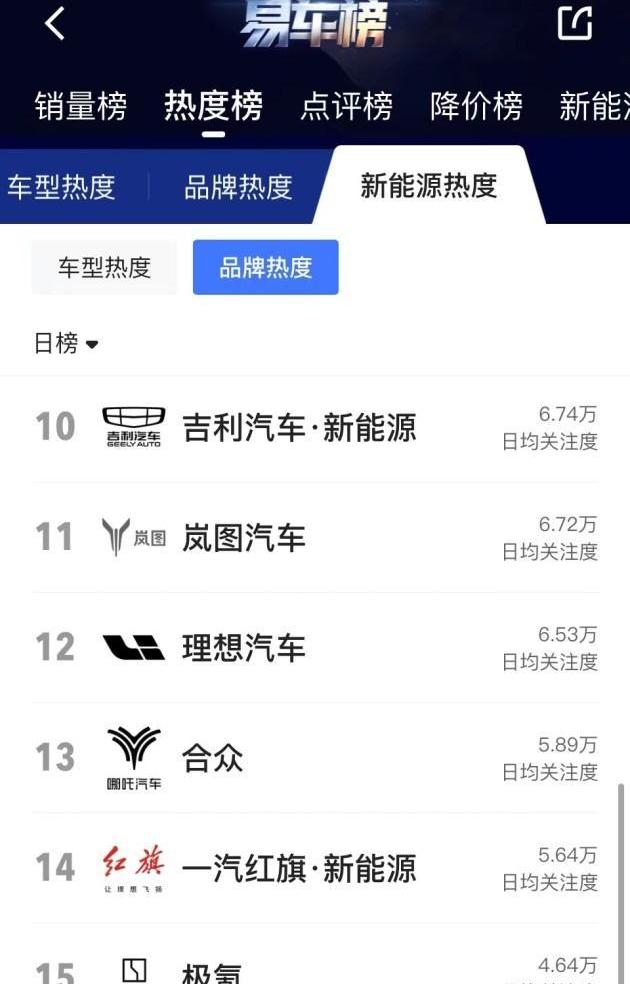Open the 车型热度 top sub-tab
The height and width of the screenshot is (984, 630).
click(62, 187)
